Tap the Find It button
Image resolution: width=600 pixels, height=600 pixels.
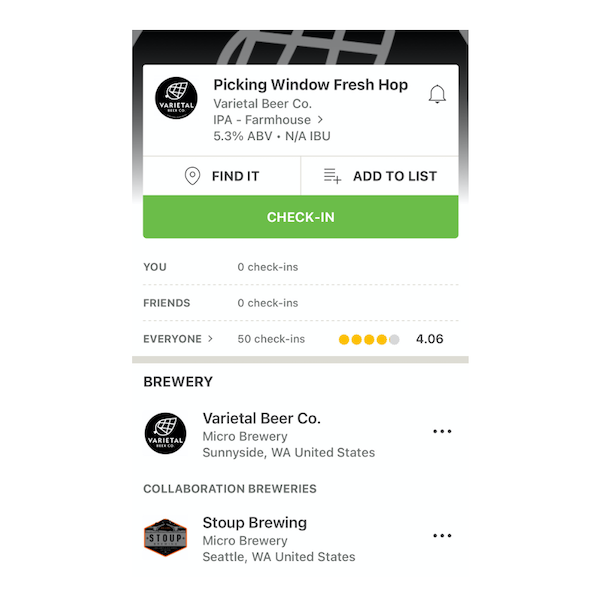tap(222, 176)
